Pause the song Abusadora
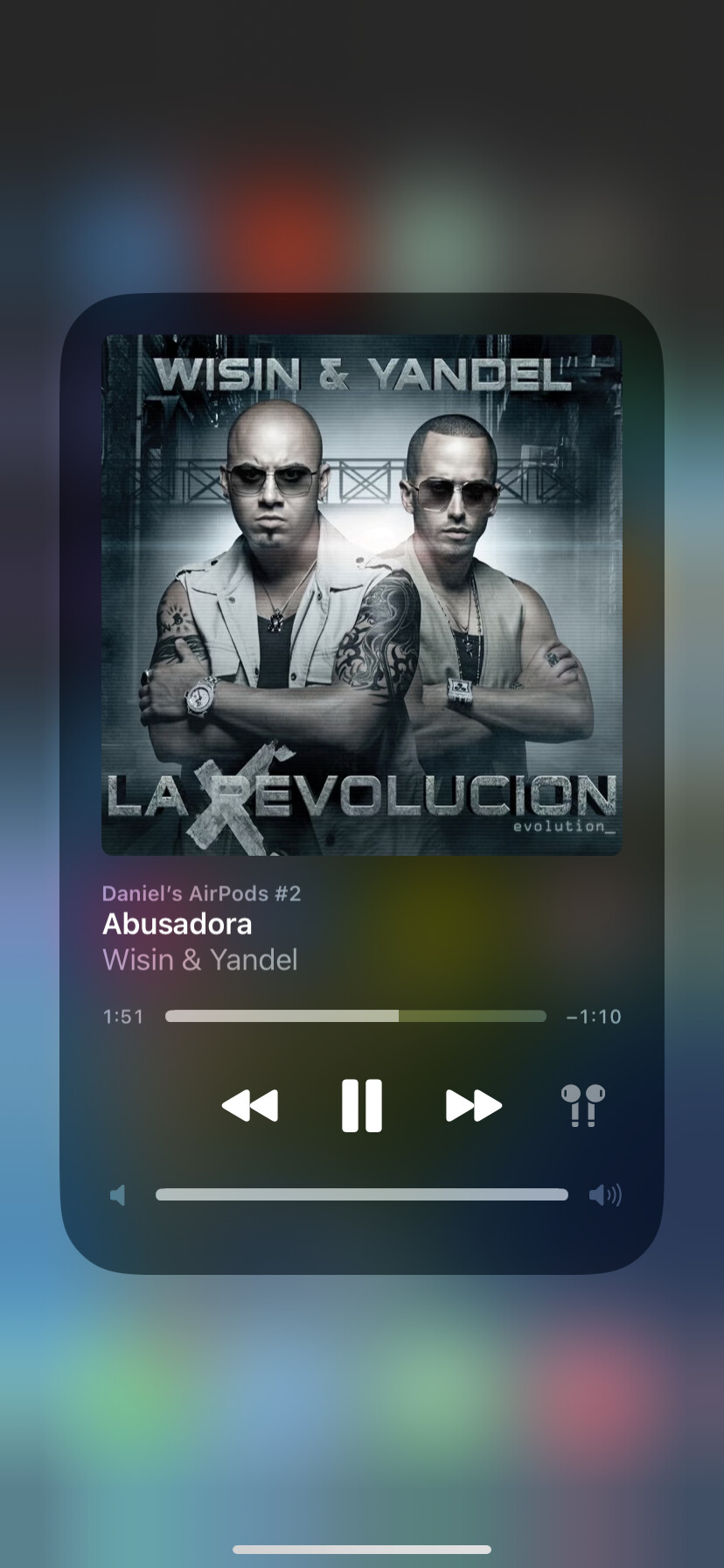Image resolution: width=724 pixels, height=1568 pixels. click(x=361, y=1105)
